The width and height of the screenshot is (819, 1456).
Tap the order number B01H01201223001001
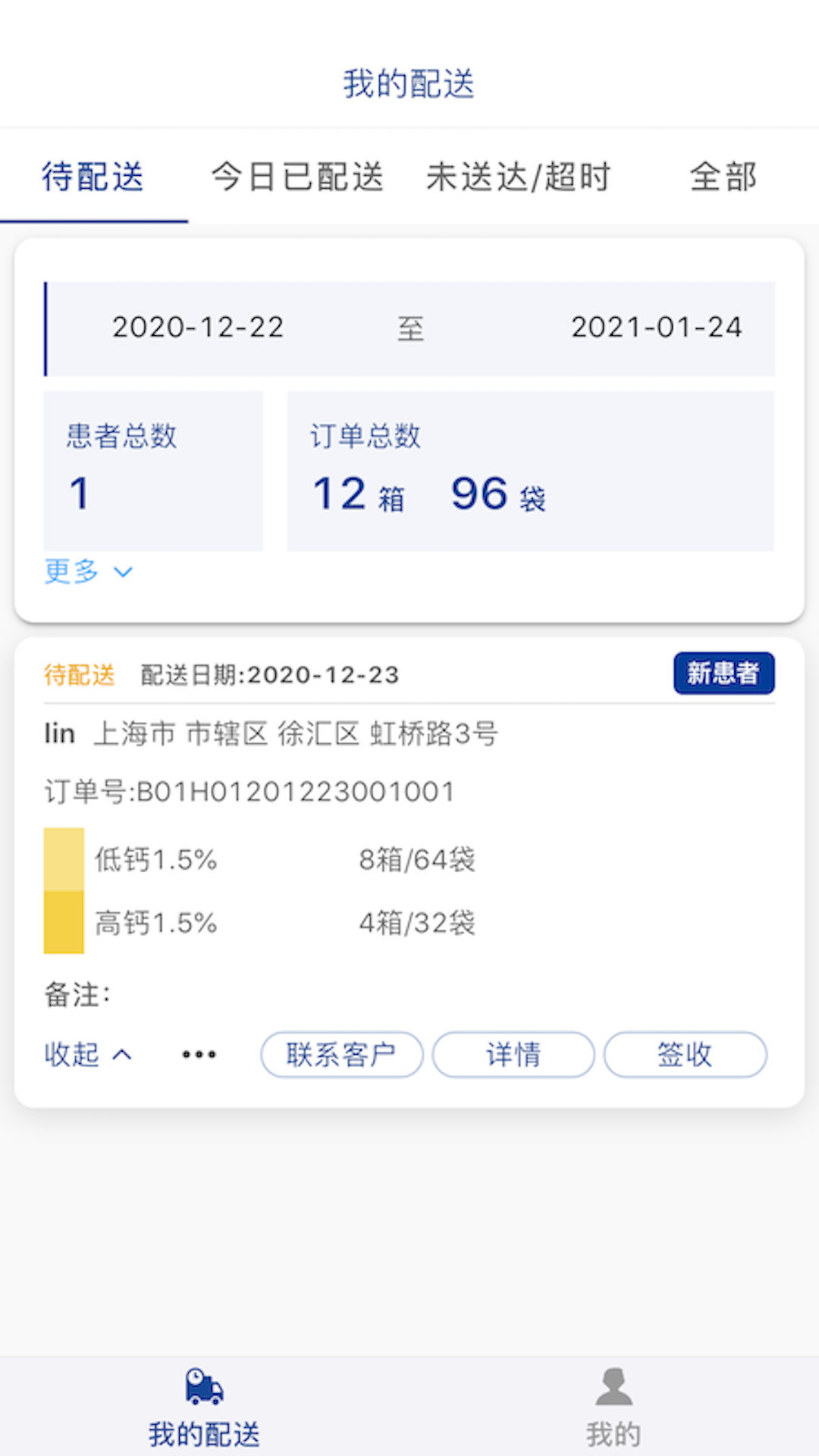249,791
